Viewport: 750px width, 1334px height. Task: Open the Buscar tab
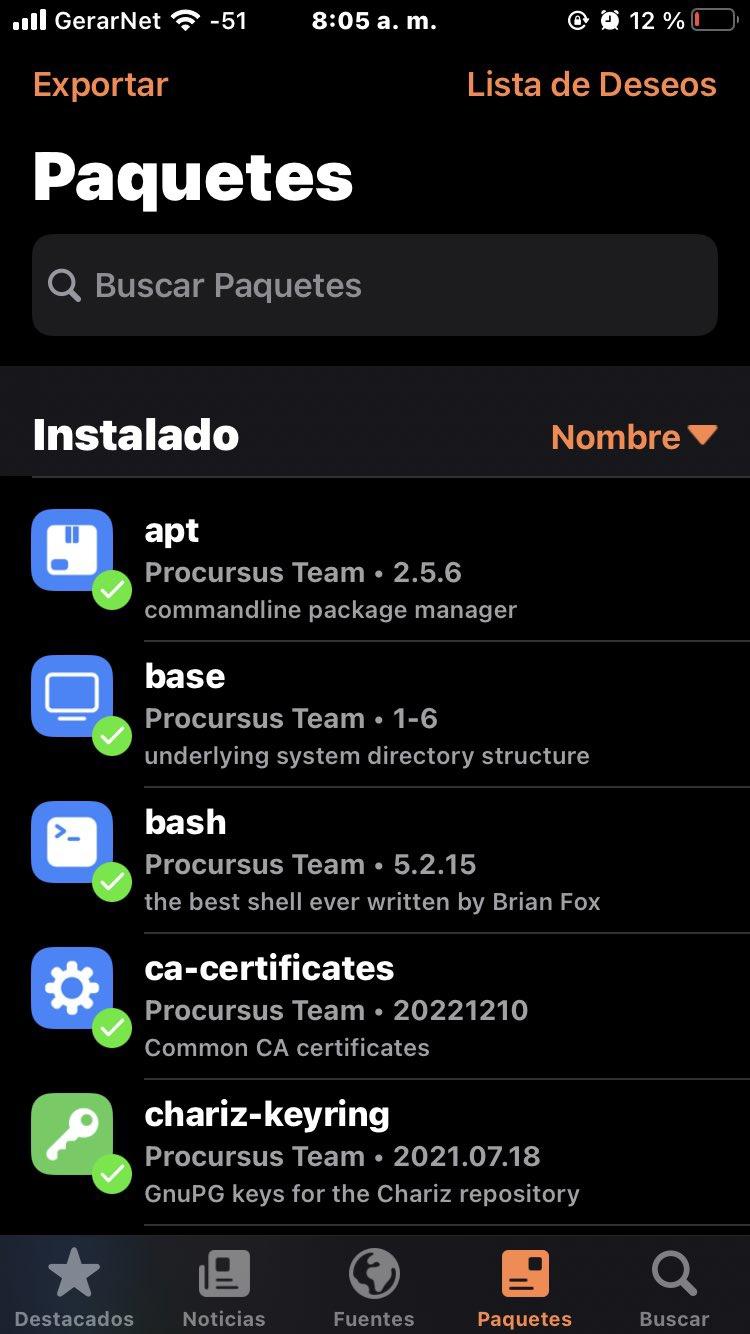[x=675, y=1288]
